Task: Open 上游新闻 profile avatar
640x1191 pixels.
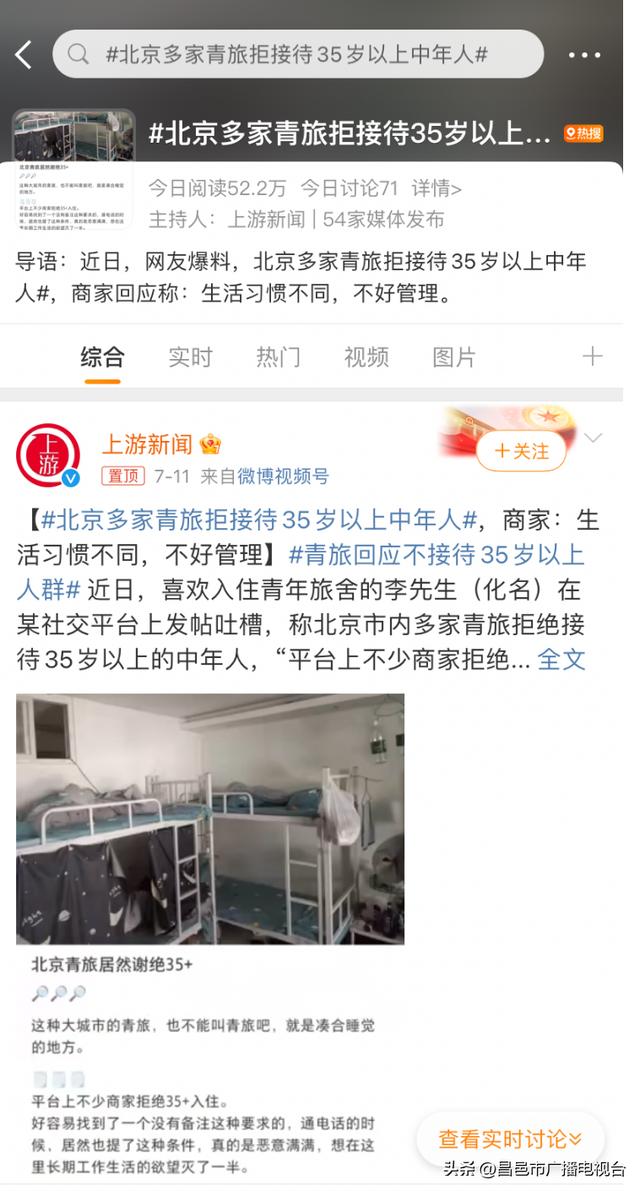Action: click(x=49, y=457)
